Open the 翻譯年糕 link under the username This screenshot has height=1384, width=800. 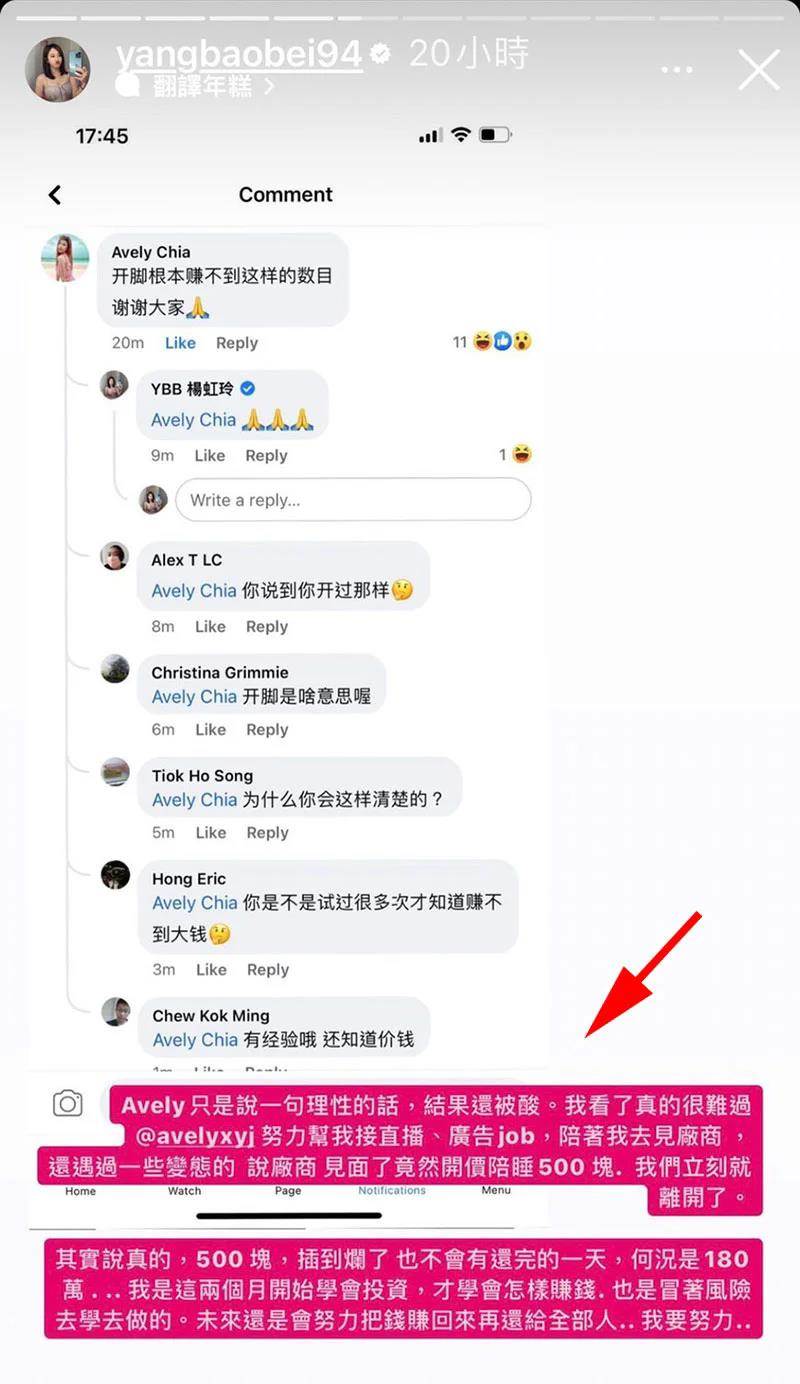point(204,87)
